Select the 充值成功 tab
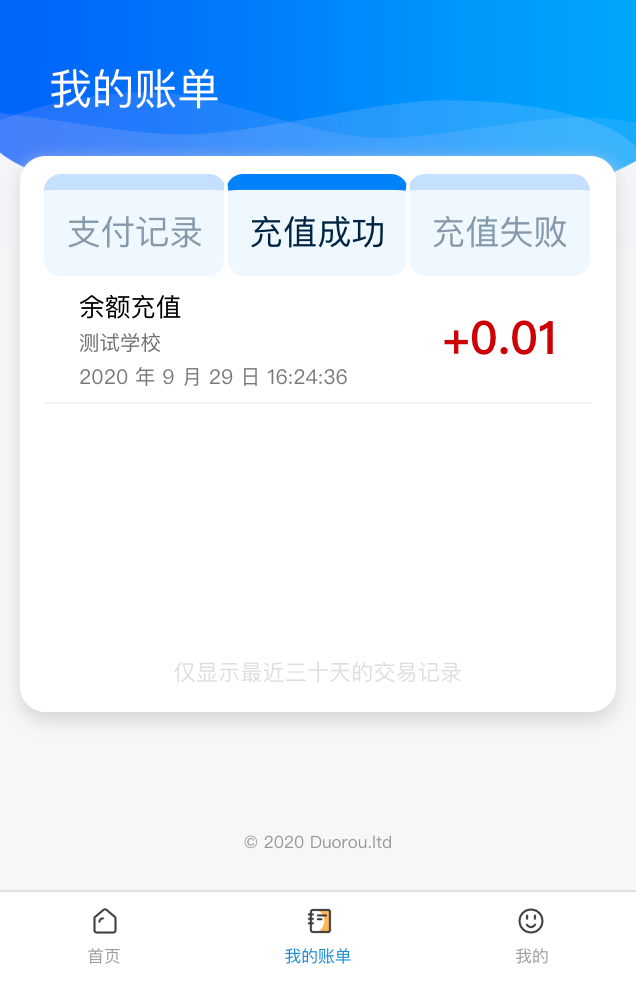Viewport: 636px width, 986px height. point(317,231)
